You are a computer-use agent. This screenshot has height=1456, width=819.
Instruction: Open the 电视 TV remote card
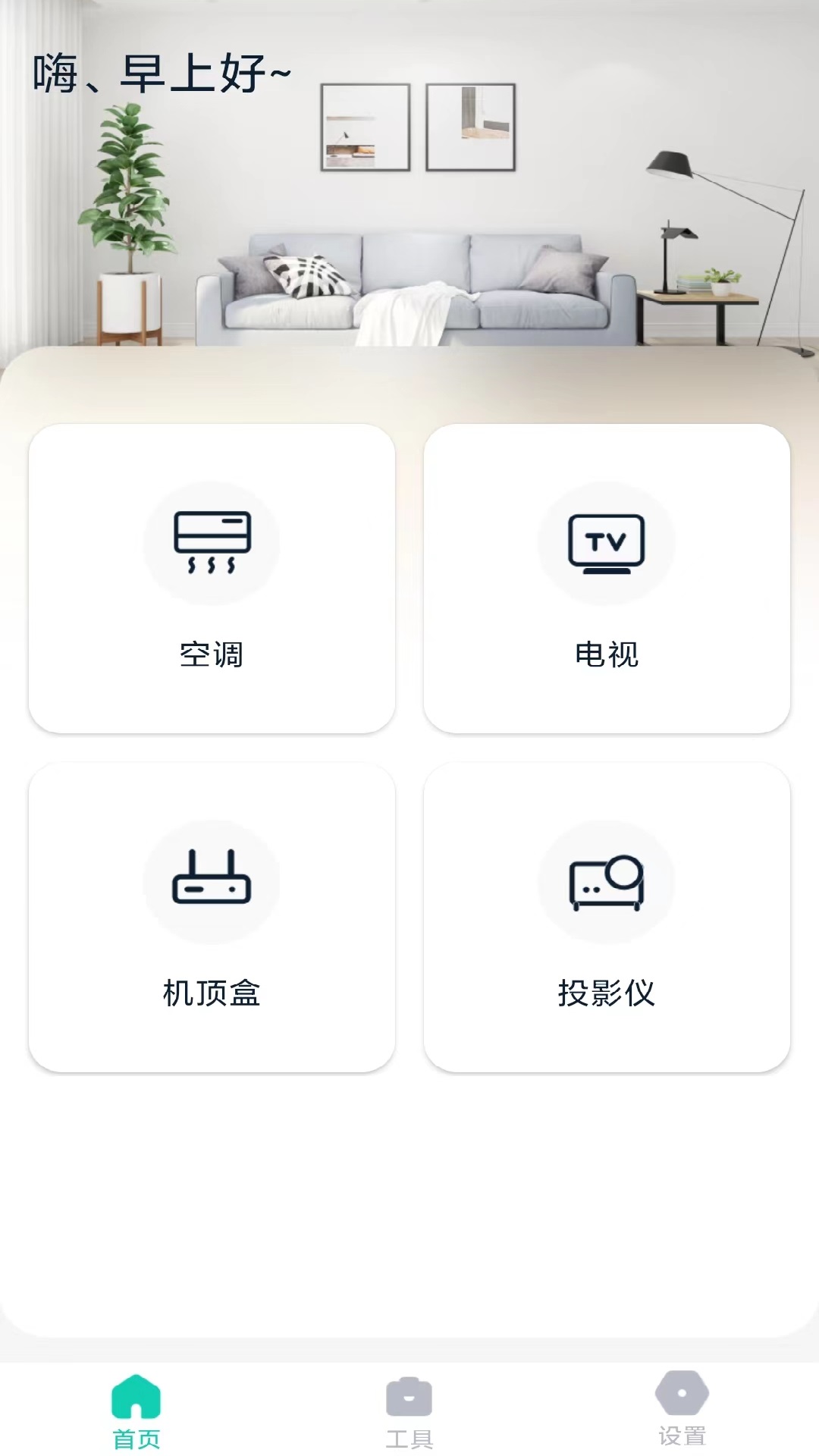(x=607, y=579)
